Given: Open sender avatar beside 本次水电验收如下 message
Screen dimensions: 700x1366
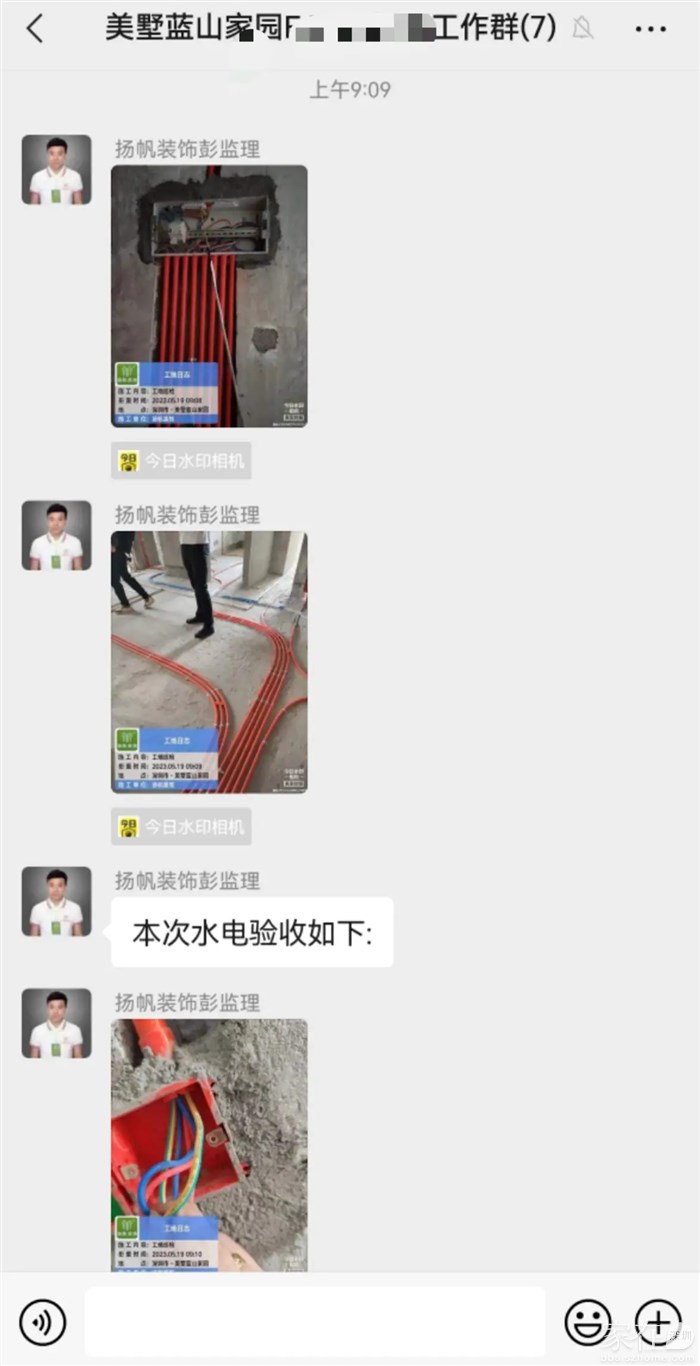Looking at the screenshot, I should (x=57, y=901).
